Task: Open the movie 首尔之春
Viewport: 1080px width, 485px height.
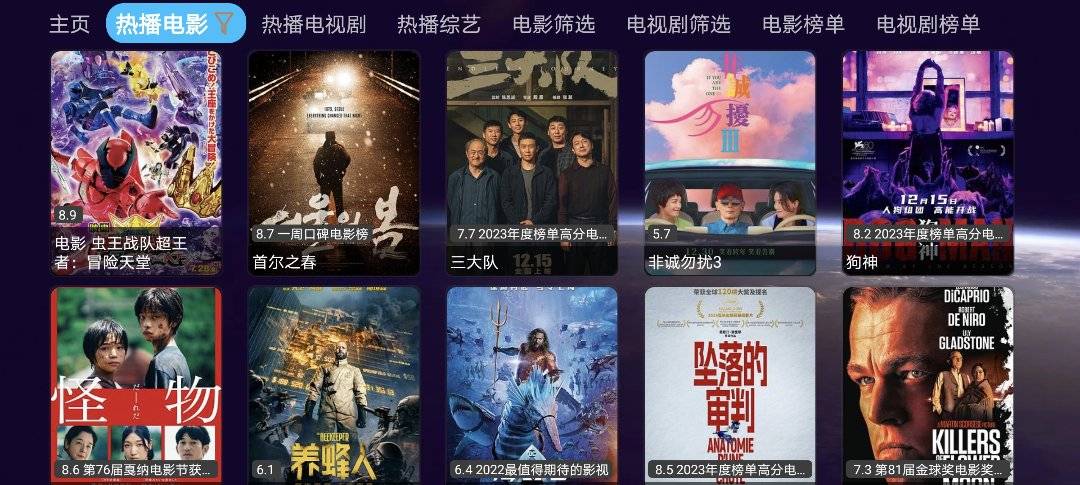Action: 334,162
